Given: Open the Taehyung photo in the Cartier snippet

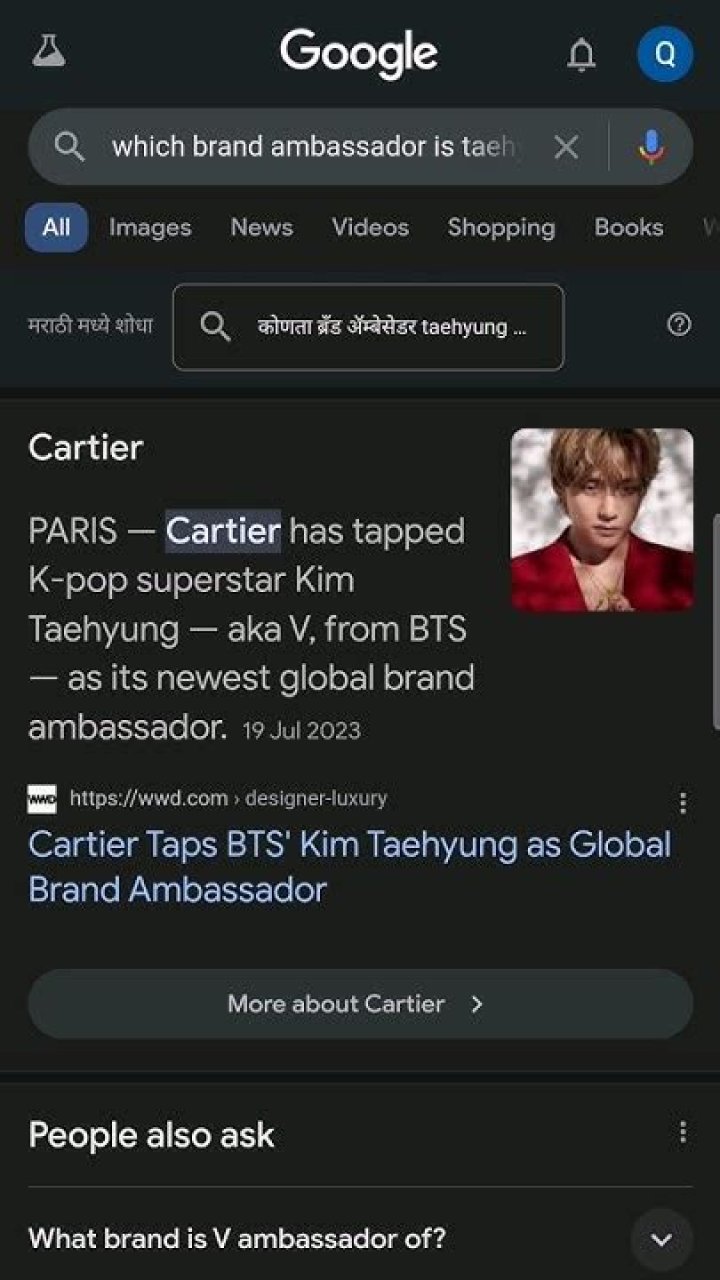Looking at the screenshot, I should pyautogui.click(x=602, y=520).
